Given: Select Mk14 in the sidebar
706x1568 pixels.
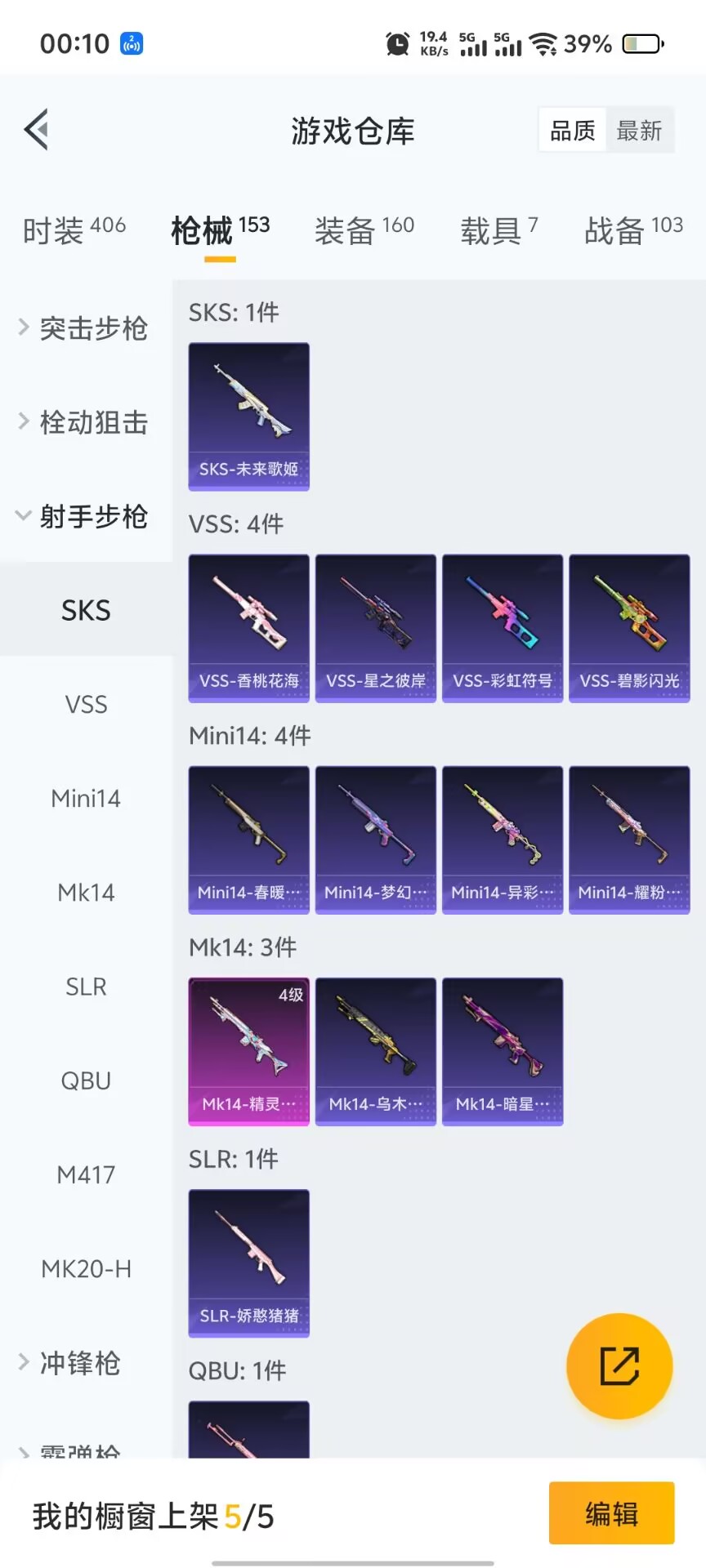Looking at the screenshot, I should pyautogui.click(x=86, y=892).
